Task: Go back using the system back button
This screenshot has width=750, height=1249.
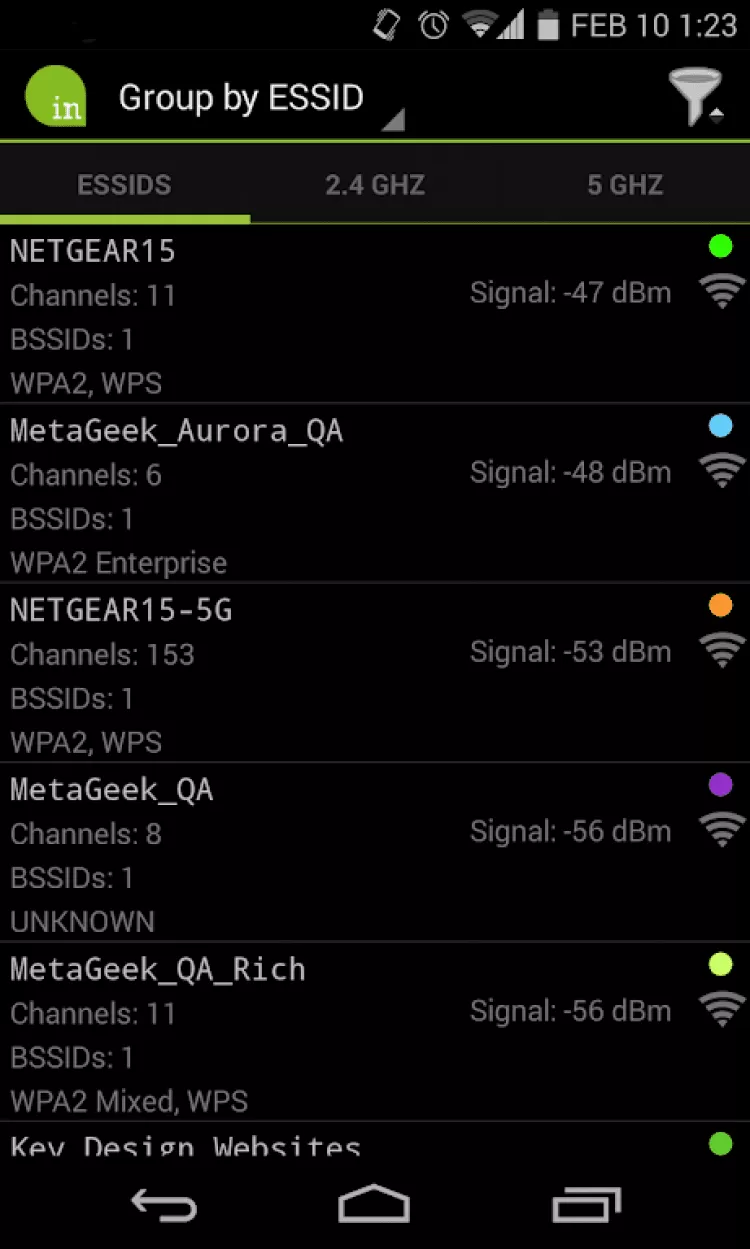Action: [x=163, y=1205]
